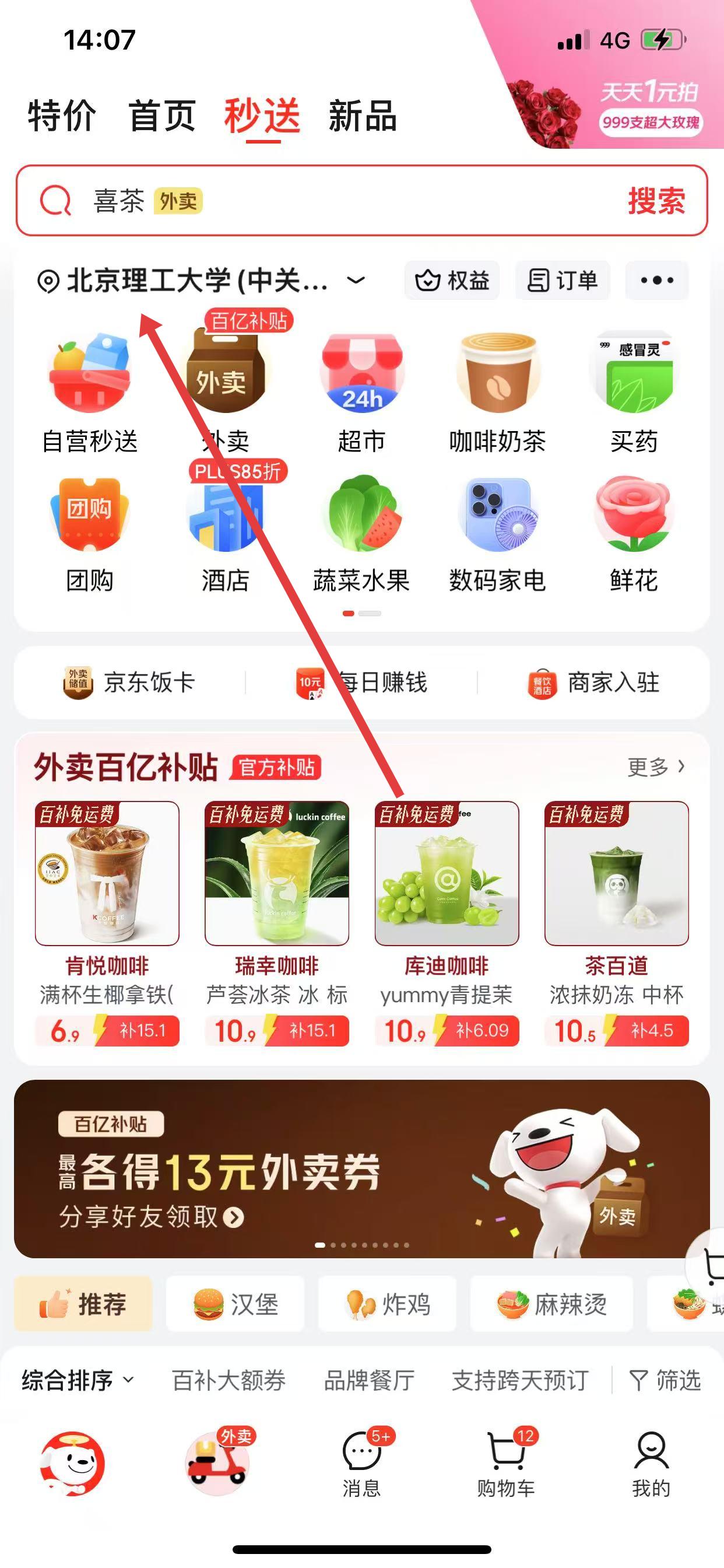Expand the 北京理工大学 location selector
This screenshot has width=724, height=1568.
[201, 281]
